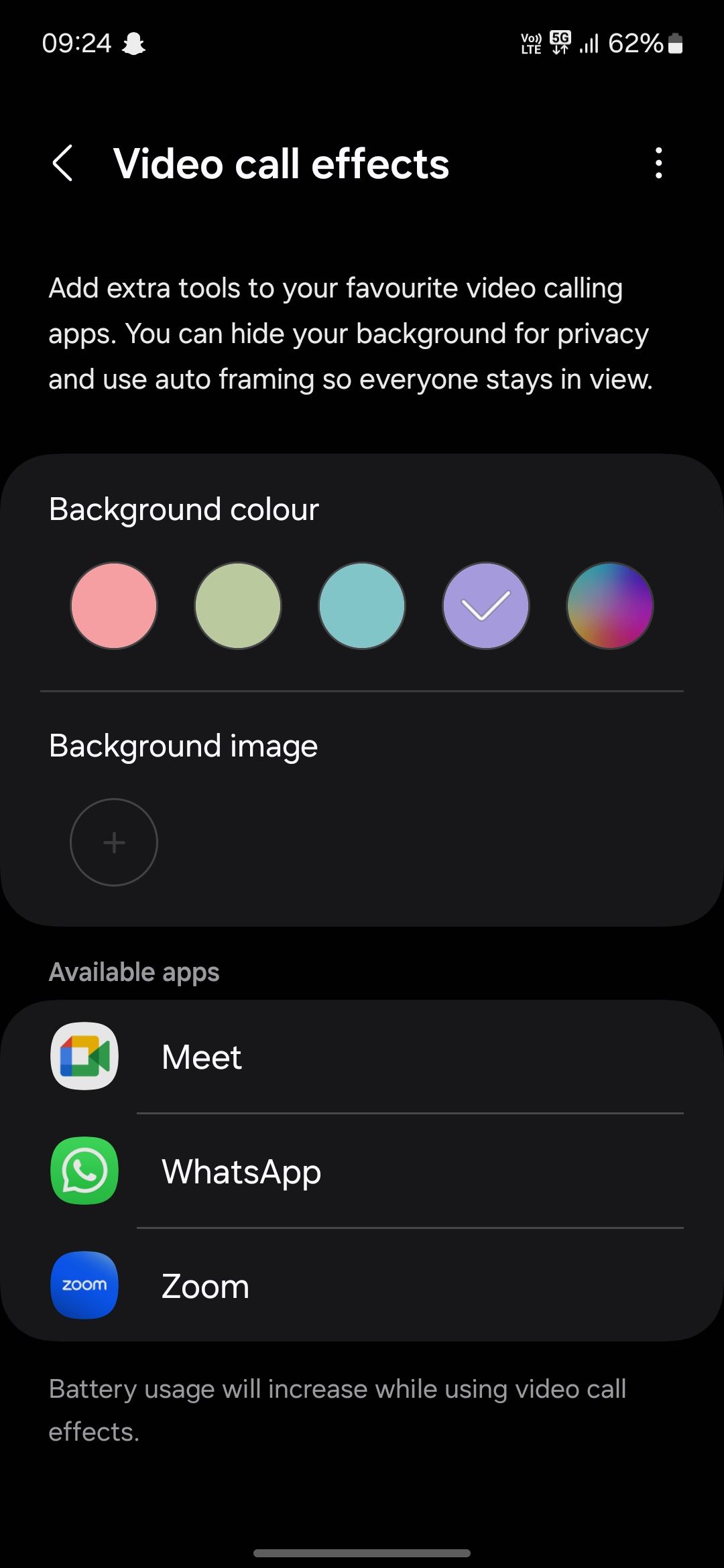This screenshot has width=724, height=1568.
Task: Tap the plus icon under Background image
Action: coord(113,842)
